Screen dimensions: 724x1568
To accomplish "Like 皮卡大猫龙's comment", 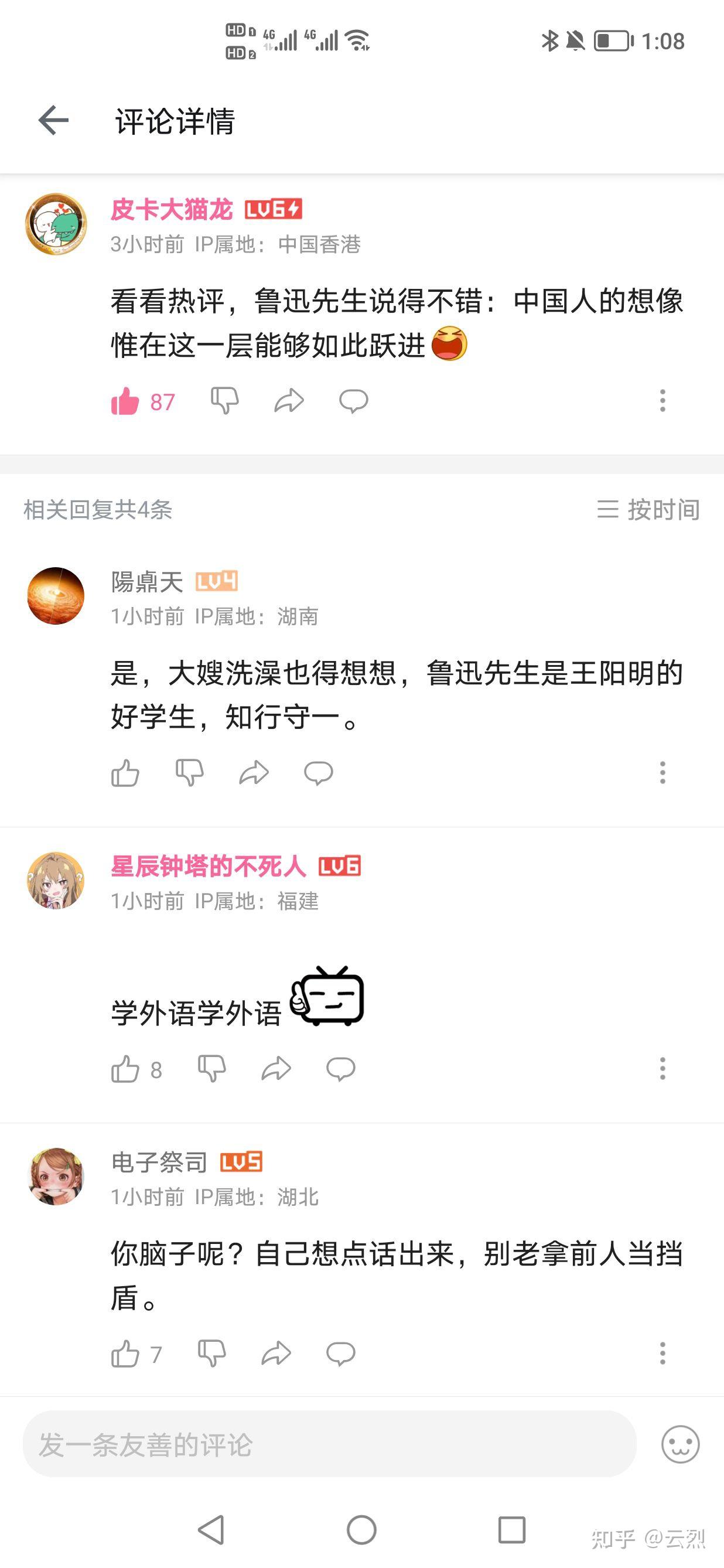I will pyautogui.click(x=125, y=401).
